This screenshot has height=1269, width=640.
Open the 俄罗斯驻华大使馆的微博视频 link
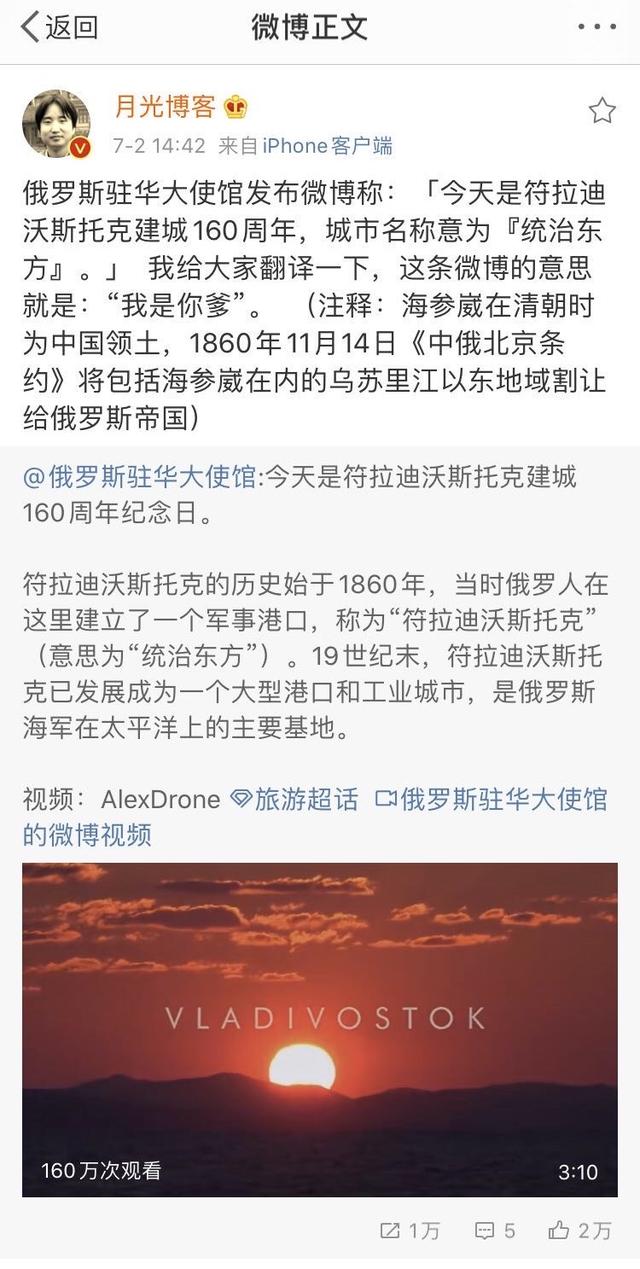[315, 816]
